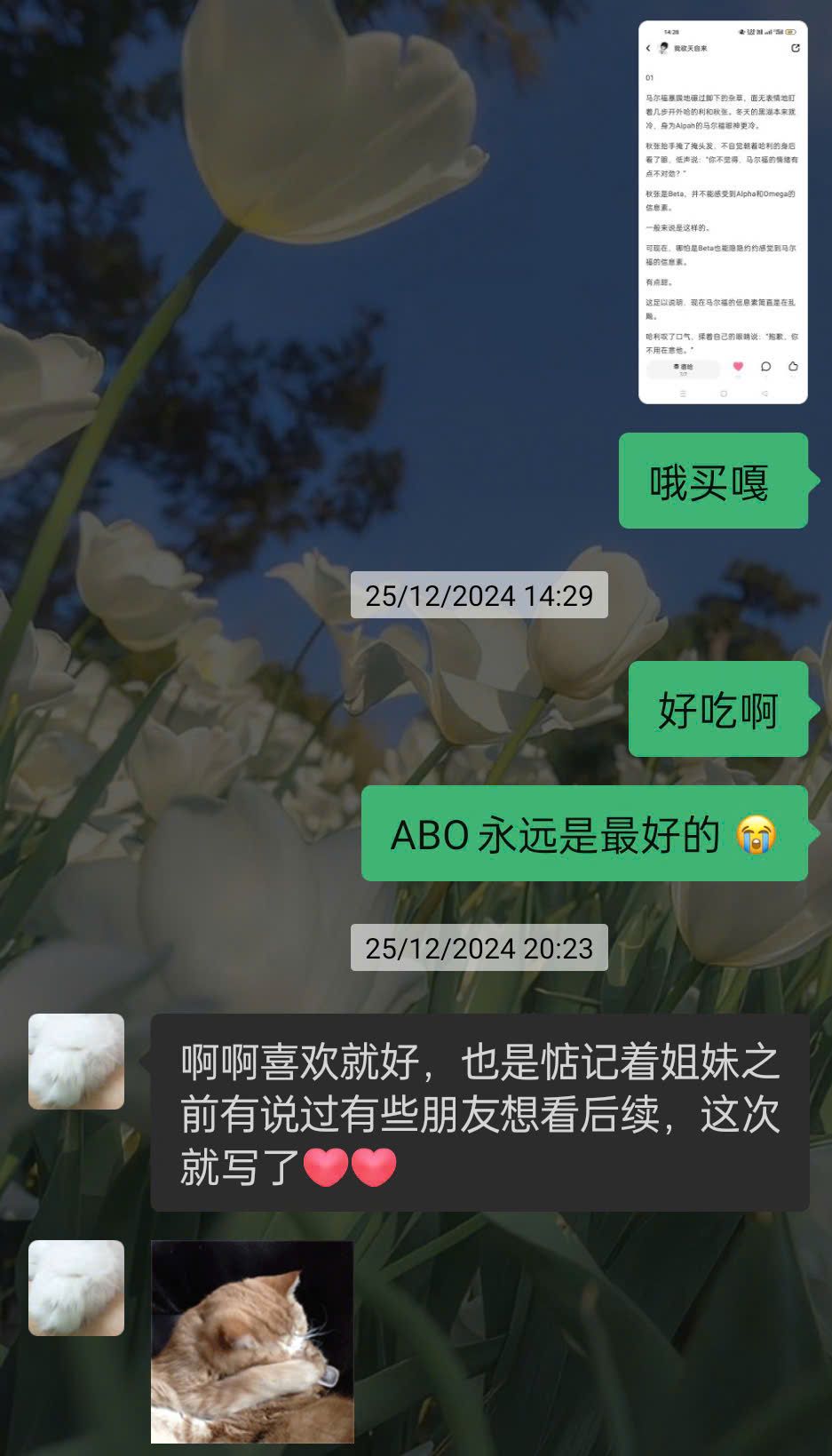Open sender's avatar beside the 啊啊喜欢就好 message

click(x=76, y=1061)
